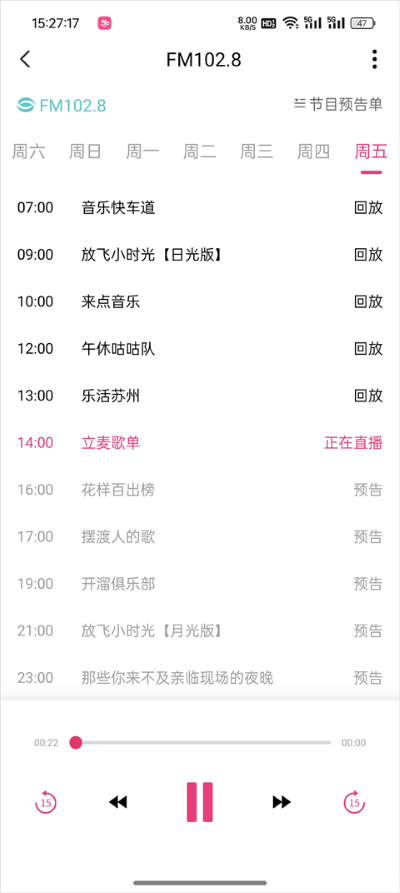Switch to the 周六 tab
The height and width of the screenshot is (893, 400).
tap(28, 151)
